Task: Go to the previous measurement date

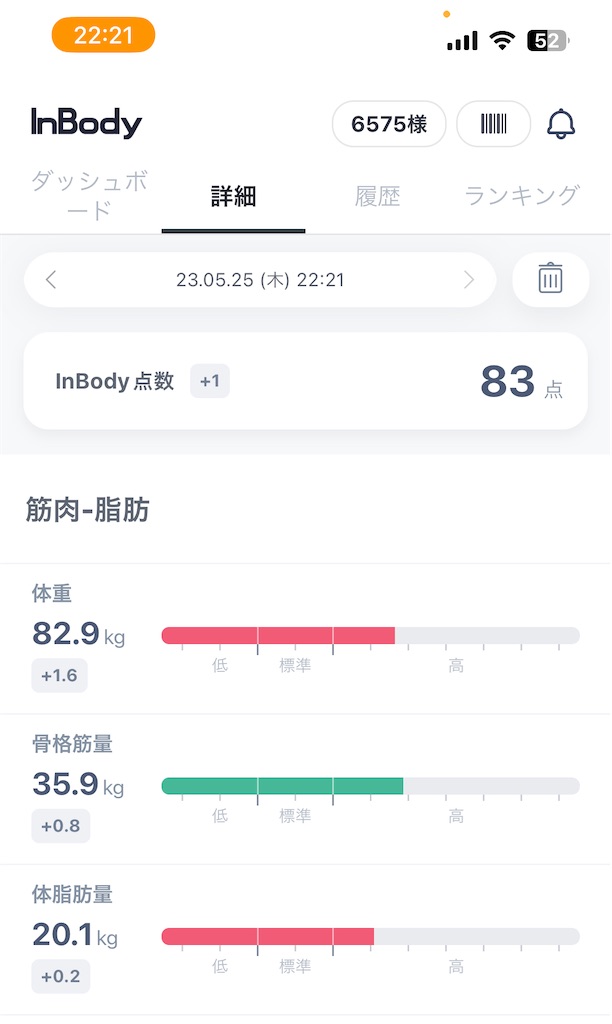Action: pyautogui.click(x=51, y=280)
